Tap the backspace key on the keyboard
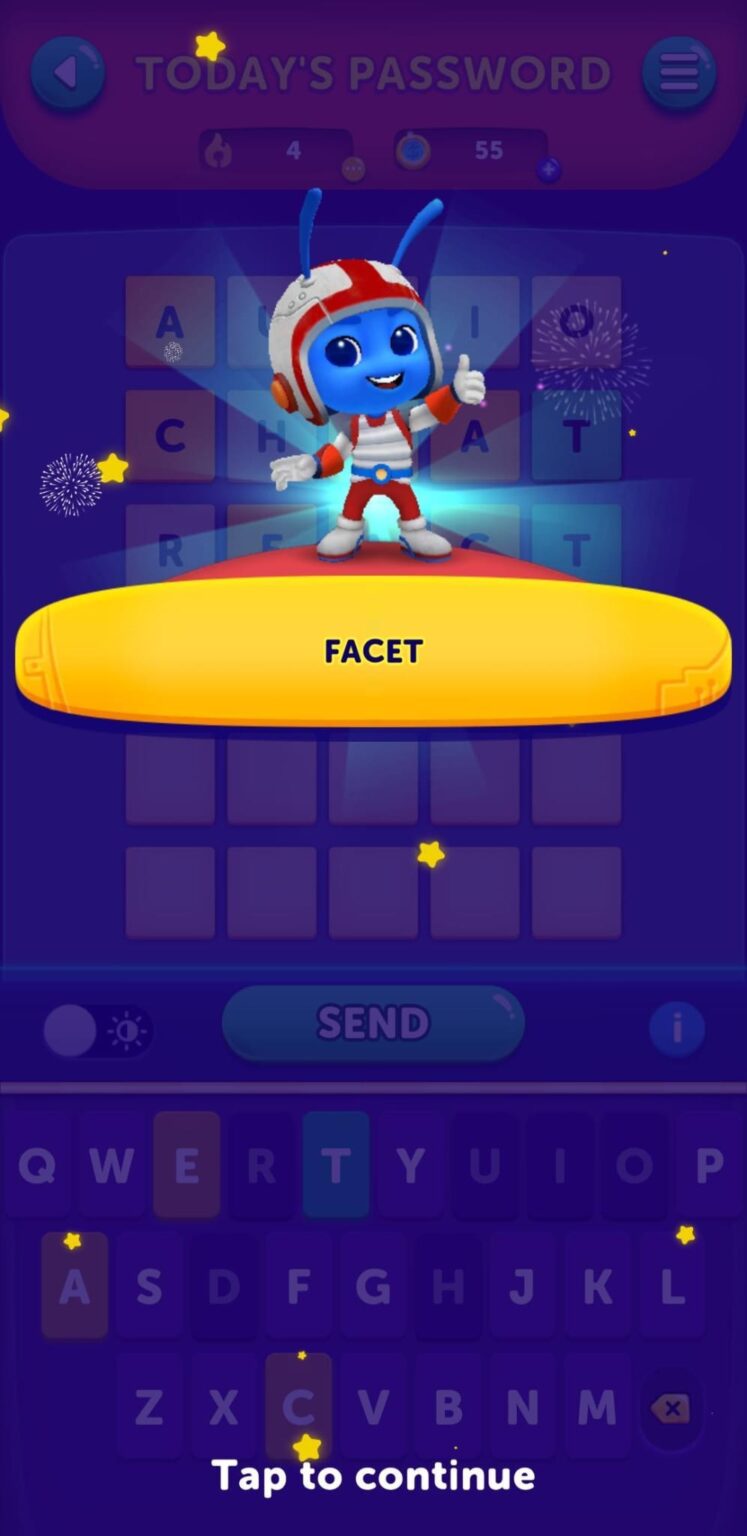Image resolution: width=747 pixels, height=1536 pixels. 670,1409
